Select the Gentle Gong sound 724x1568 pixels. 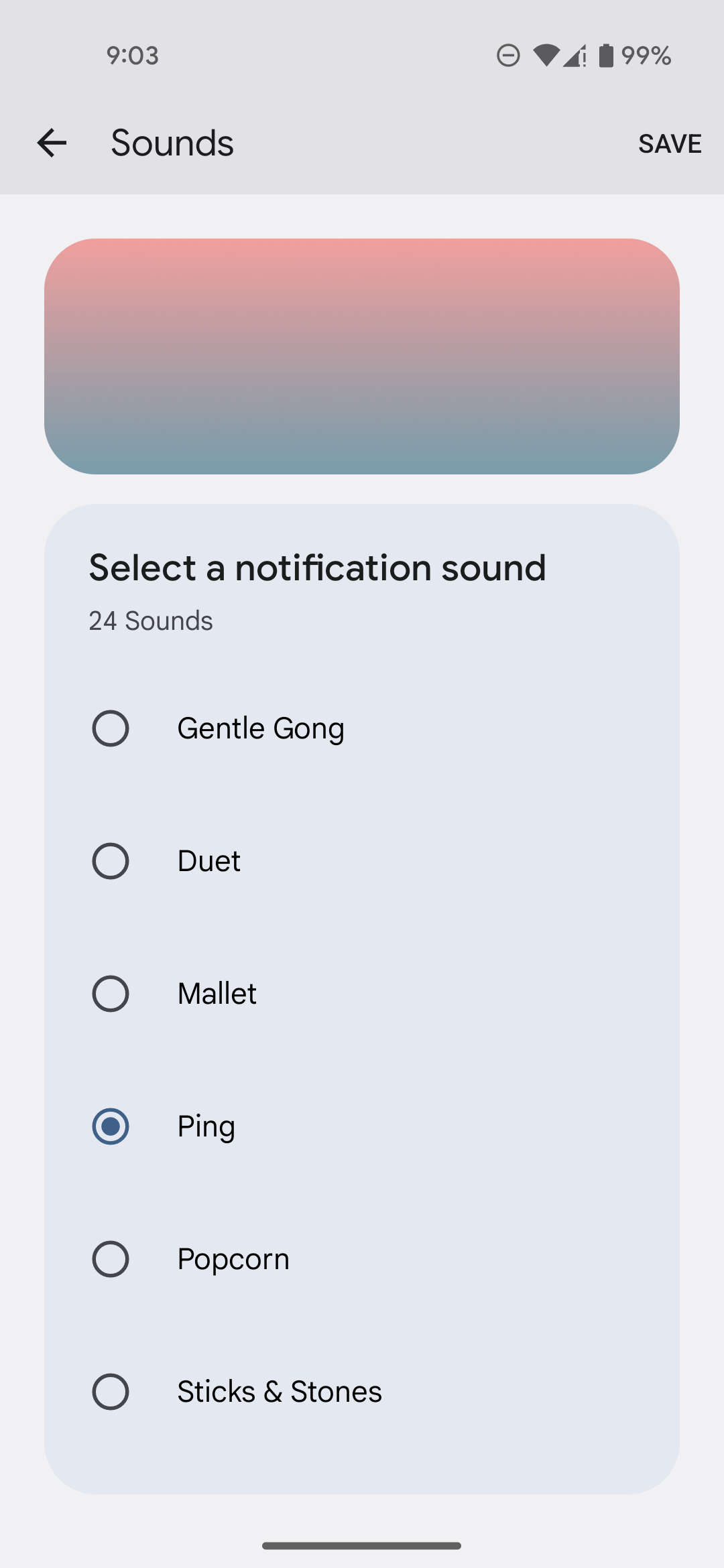pyautogui.click(x=111, y=728)
